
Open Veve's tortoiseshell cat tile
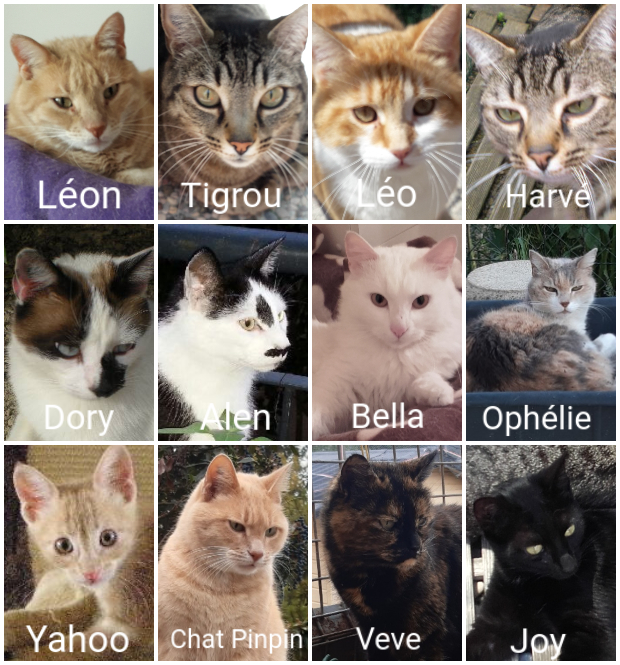387,553
